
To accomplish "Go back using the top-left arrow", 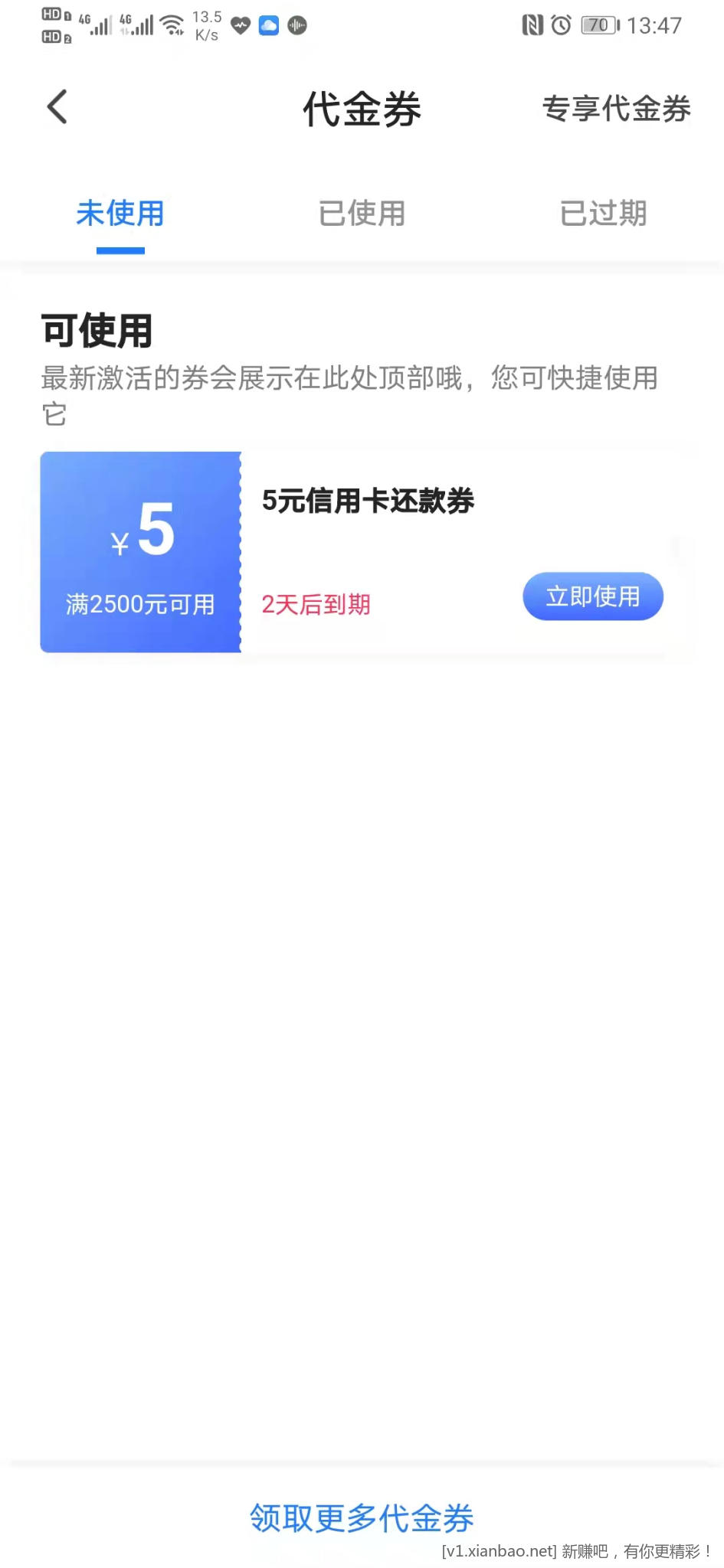I will tap(57, 107).
